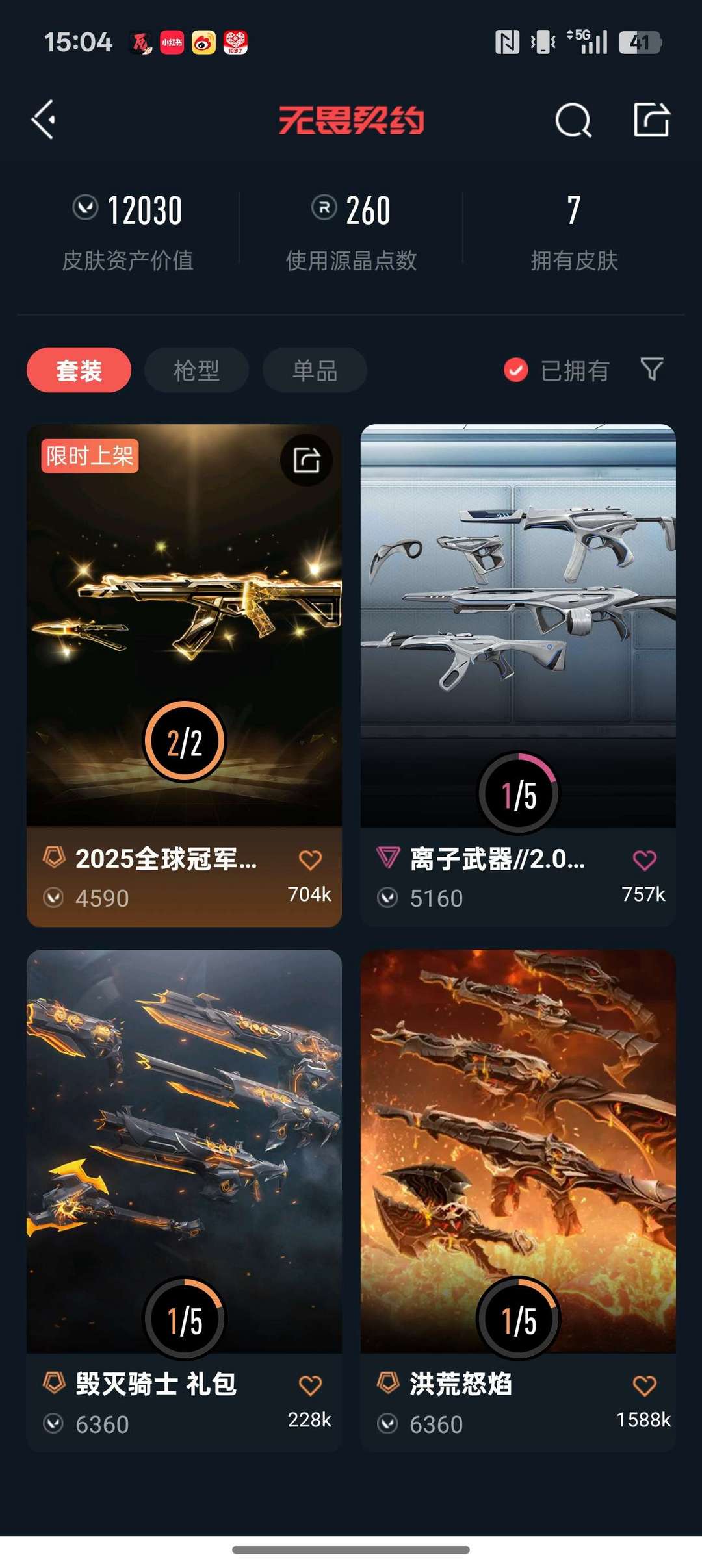Like the 毁灭骑士 礼包 bundle
Image resolution: width=702 pixels, height=1568 pixels.
pyautogui.click(x=310, y=1385)
